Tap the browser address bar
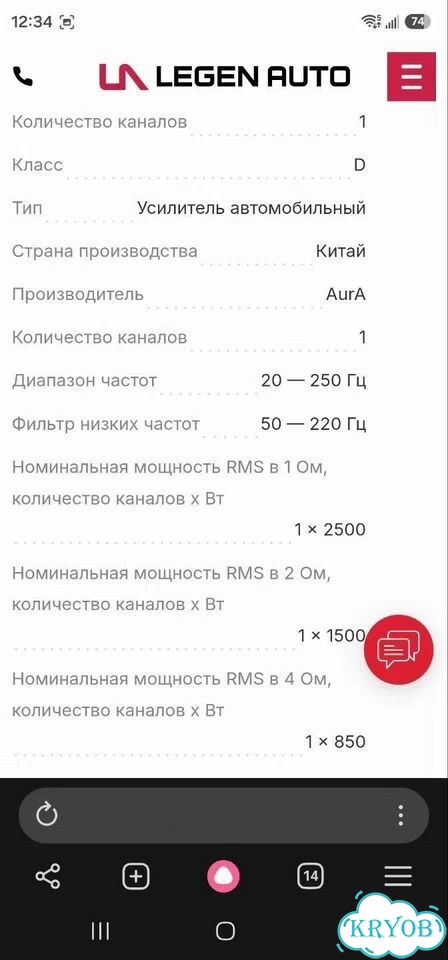This screenshot has width=448, height=960. pyautogui.click(x=223, y=816)
